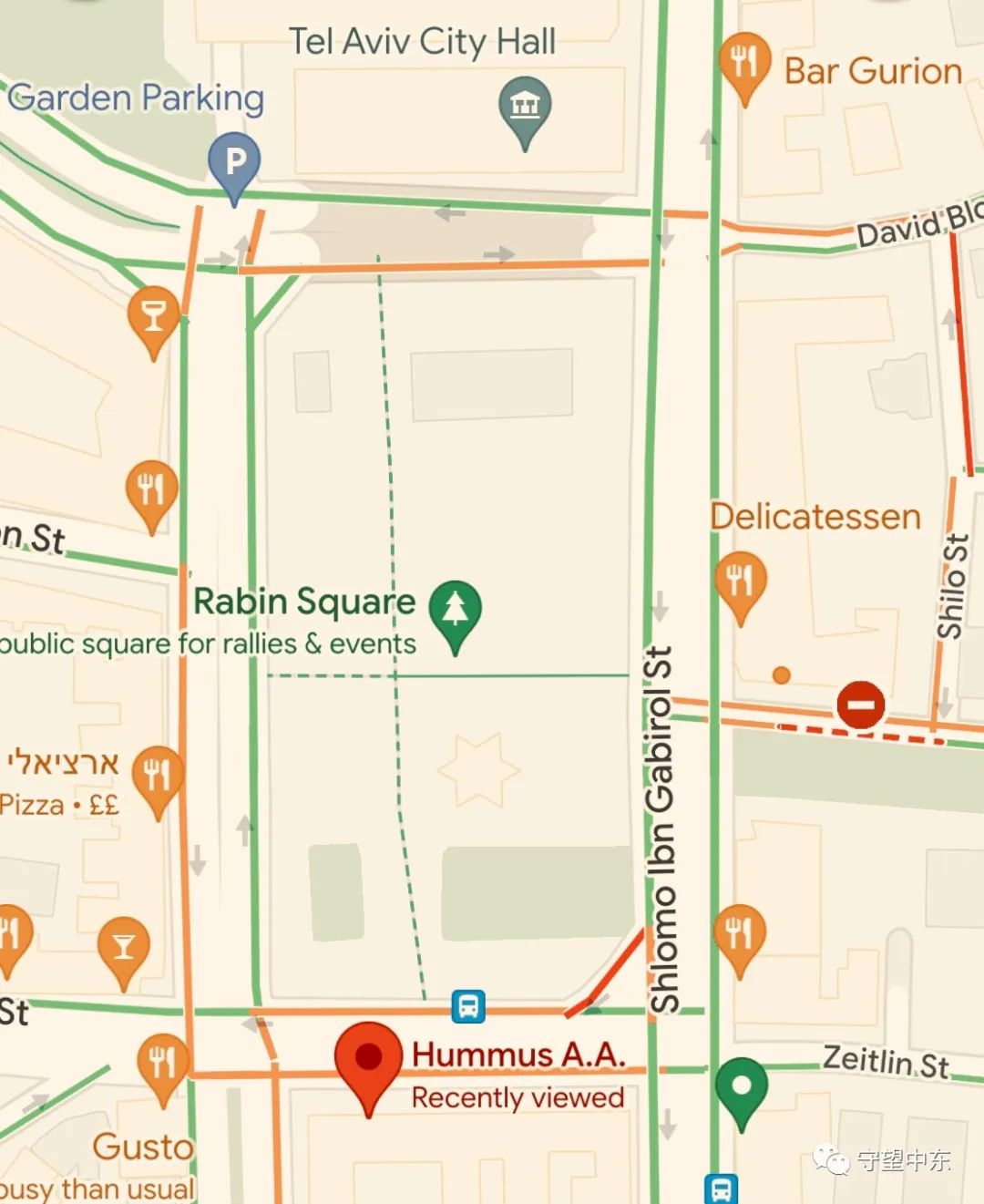Viewport: 984px width, 1204px height.
Task: Open the green saved-place pin by Zeitlin St
Action: coord(741,1086)
